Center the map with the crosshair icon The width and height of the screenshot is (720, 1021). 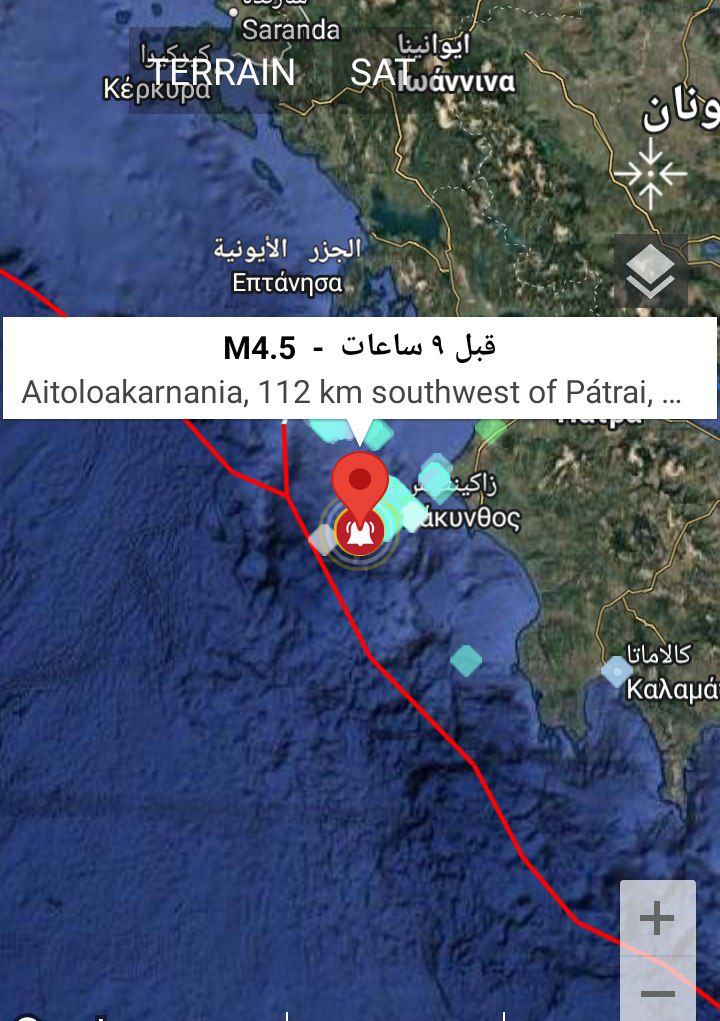pos(650,174)
